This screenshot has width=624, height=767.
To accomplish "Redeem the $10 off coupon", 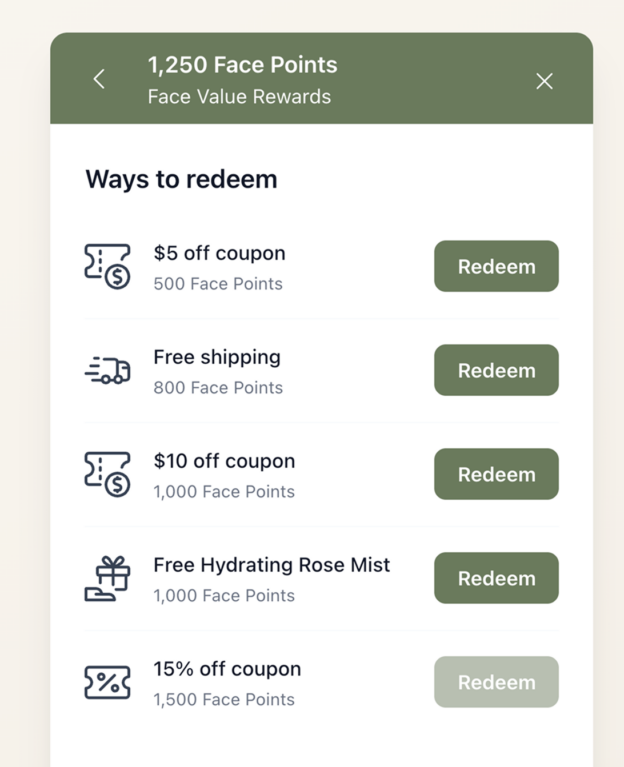I will [x=496, y=474].
